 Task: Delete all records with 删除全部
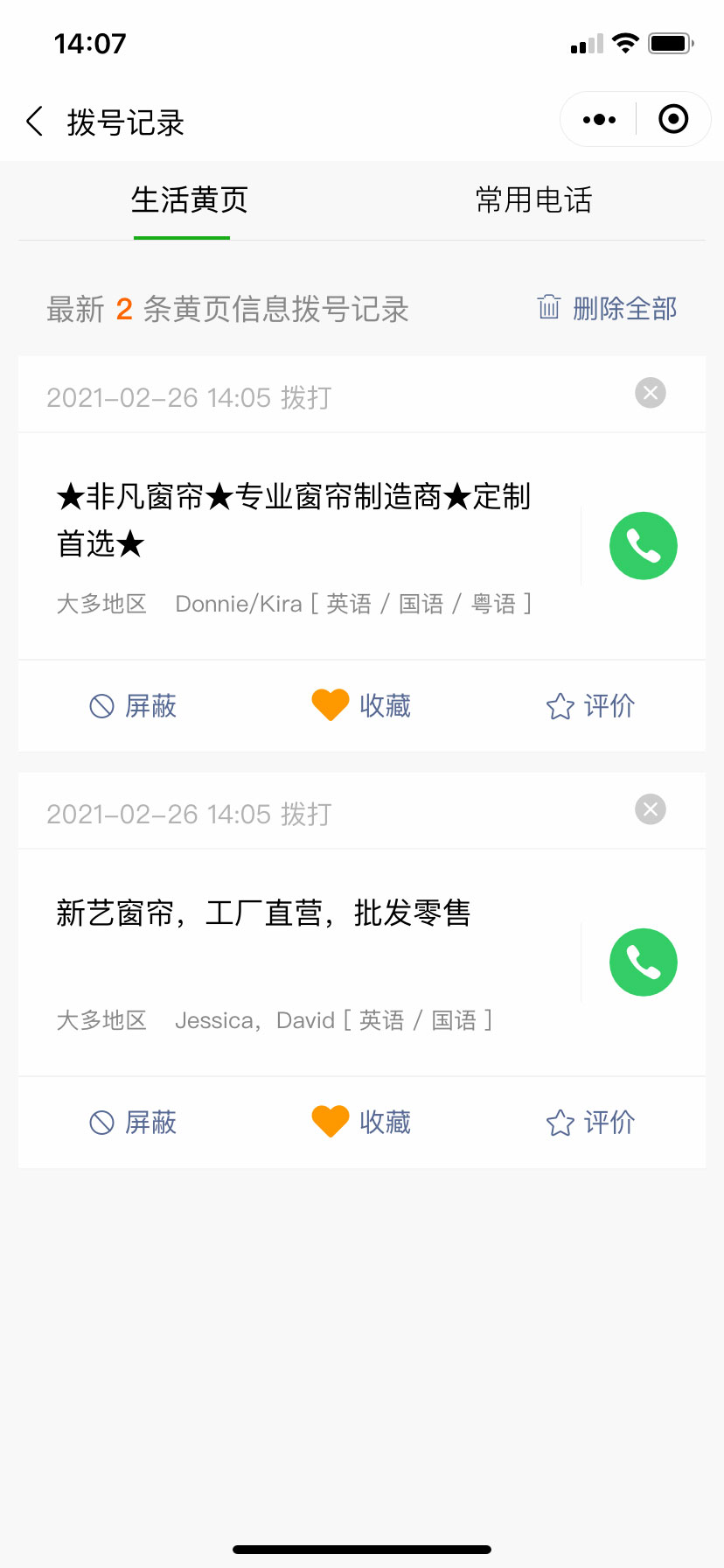point(608,308)
